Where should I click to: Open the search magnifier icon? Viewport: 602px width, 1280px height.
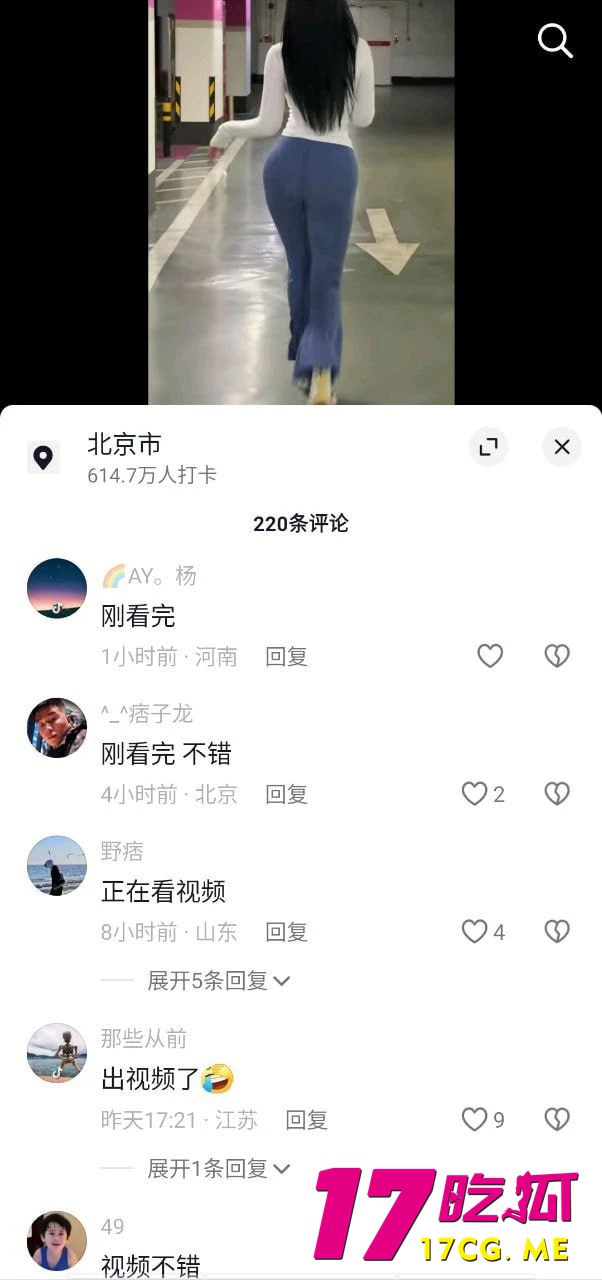555,41
